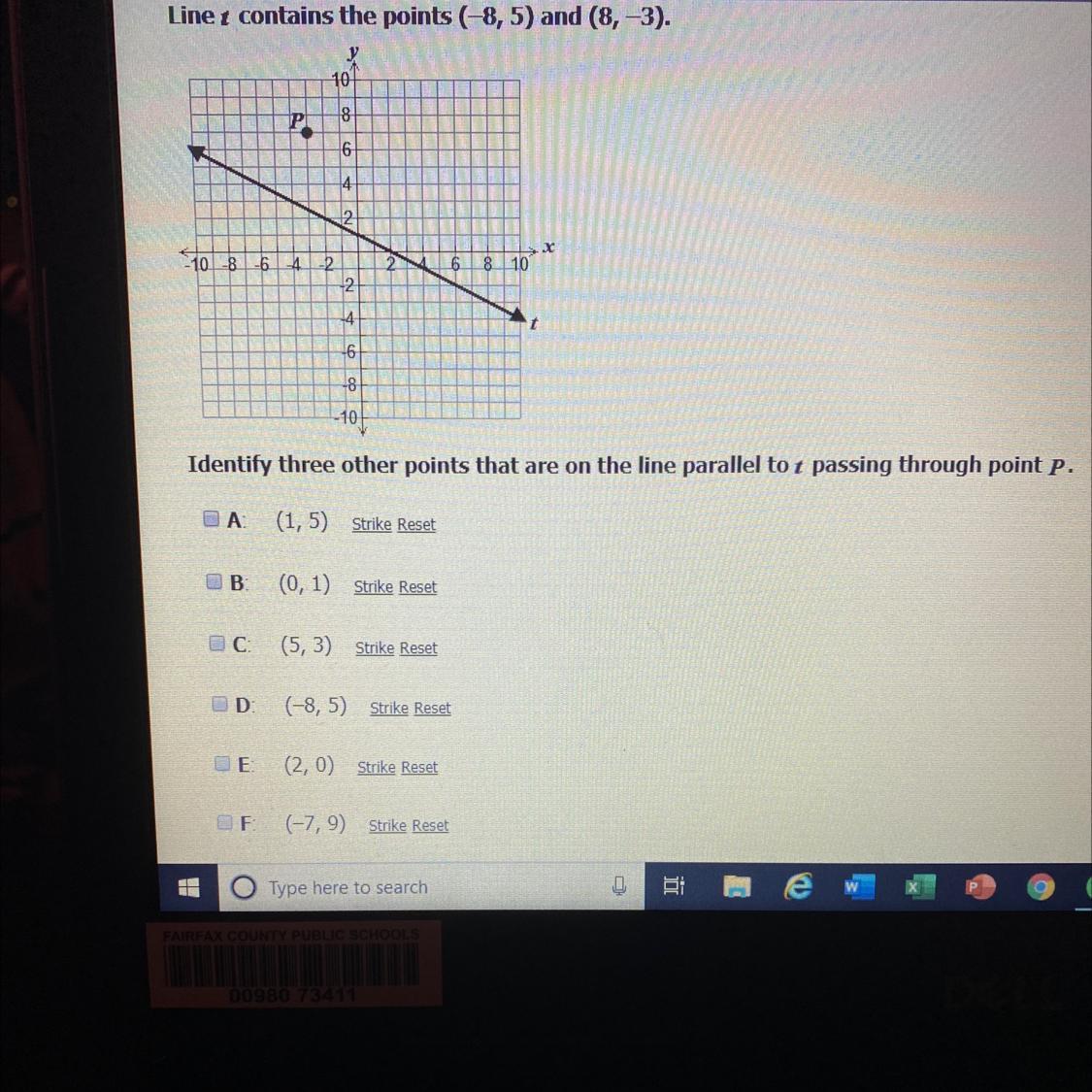
Task: Strike out answer E
Action: (376, 768)
